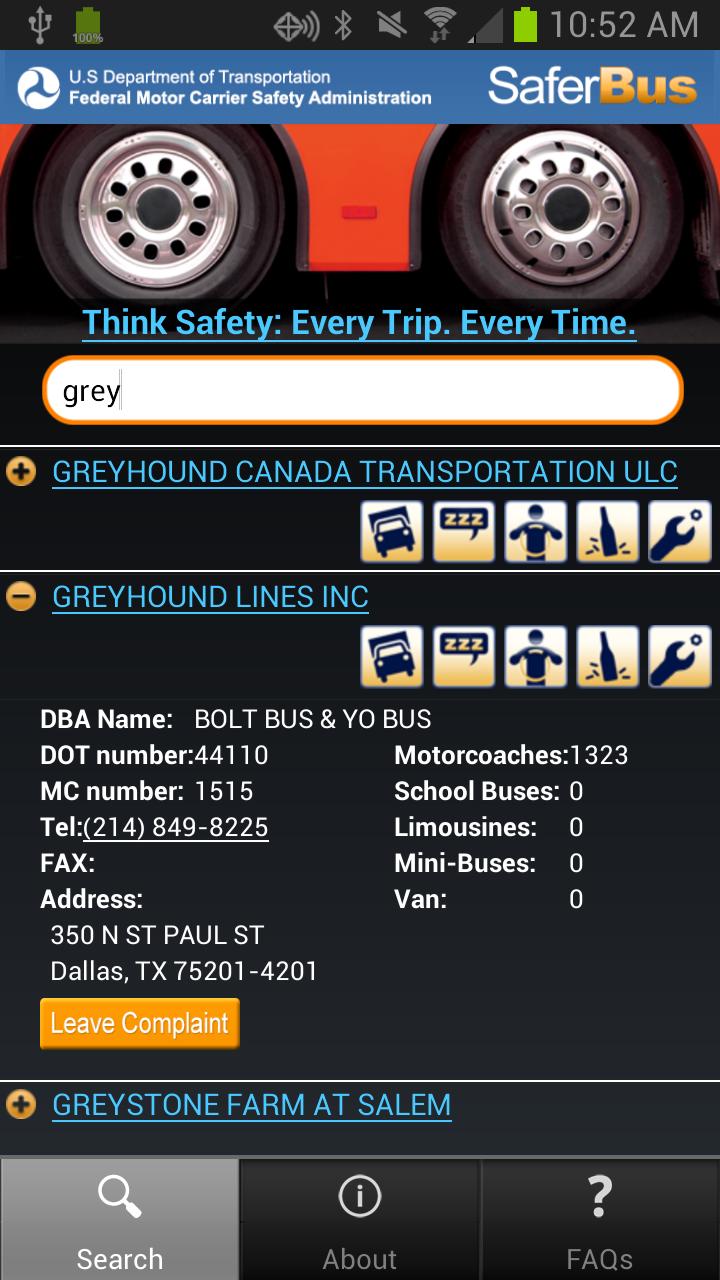Screen dimensions: 720x1280
Task: Open the GREYHOUND LINES INC carrier link
Action: (210, 596)
